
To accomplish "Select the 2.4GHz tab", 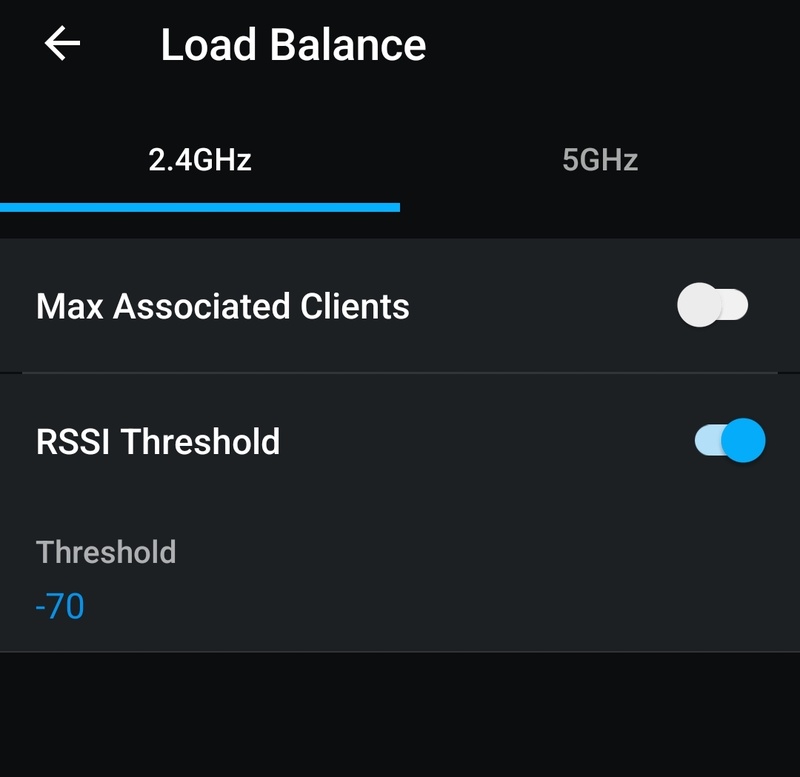I will 200,160.
